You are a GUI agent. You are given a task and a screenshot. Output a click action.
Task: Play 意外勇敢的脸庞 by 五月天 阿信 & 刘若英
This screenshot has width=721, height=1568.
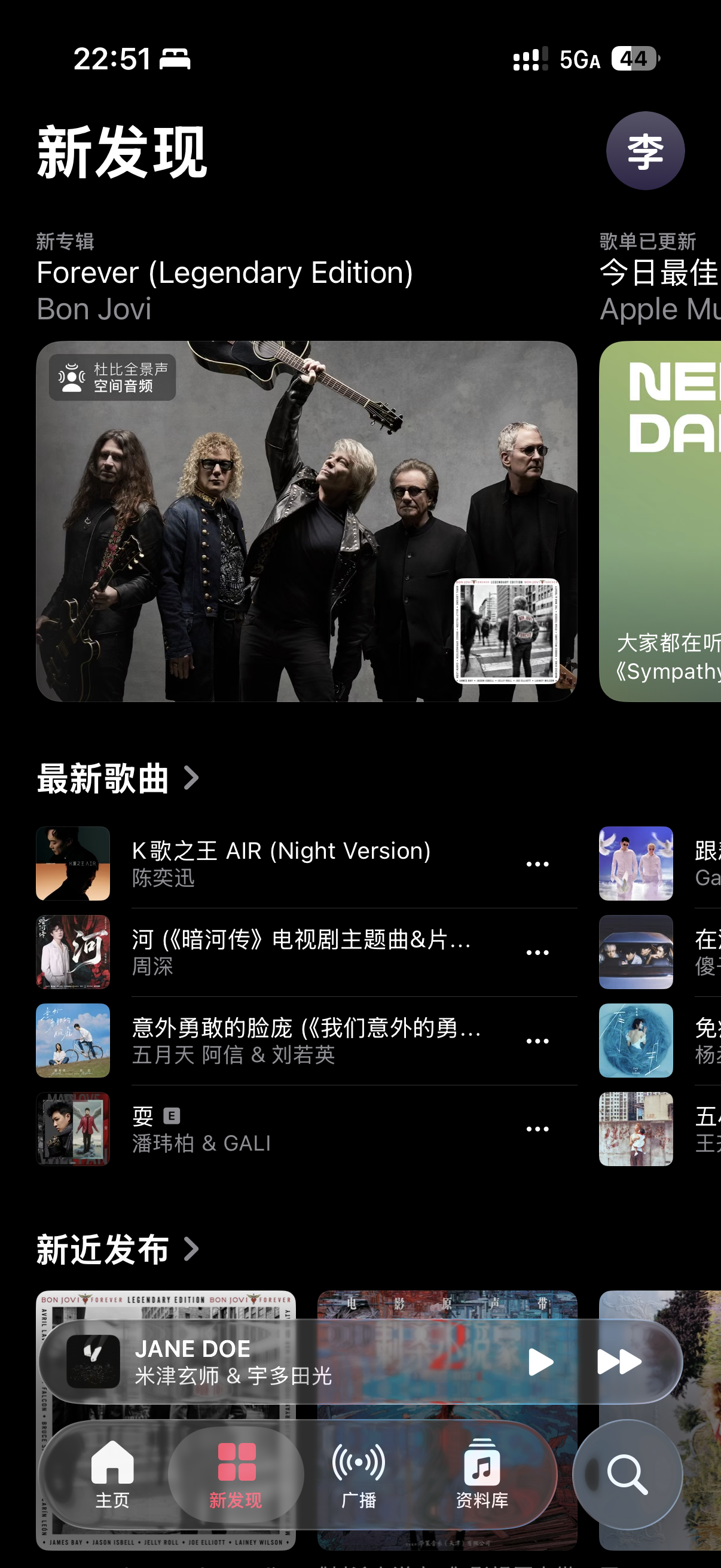[306, 1039]
